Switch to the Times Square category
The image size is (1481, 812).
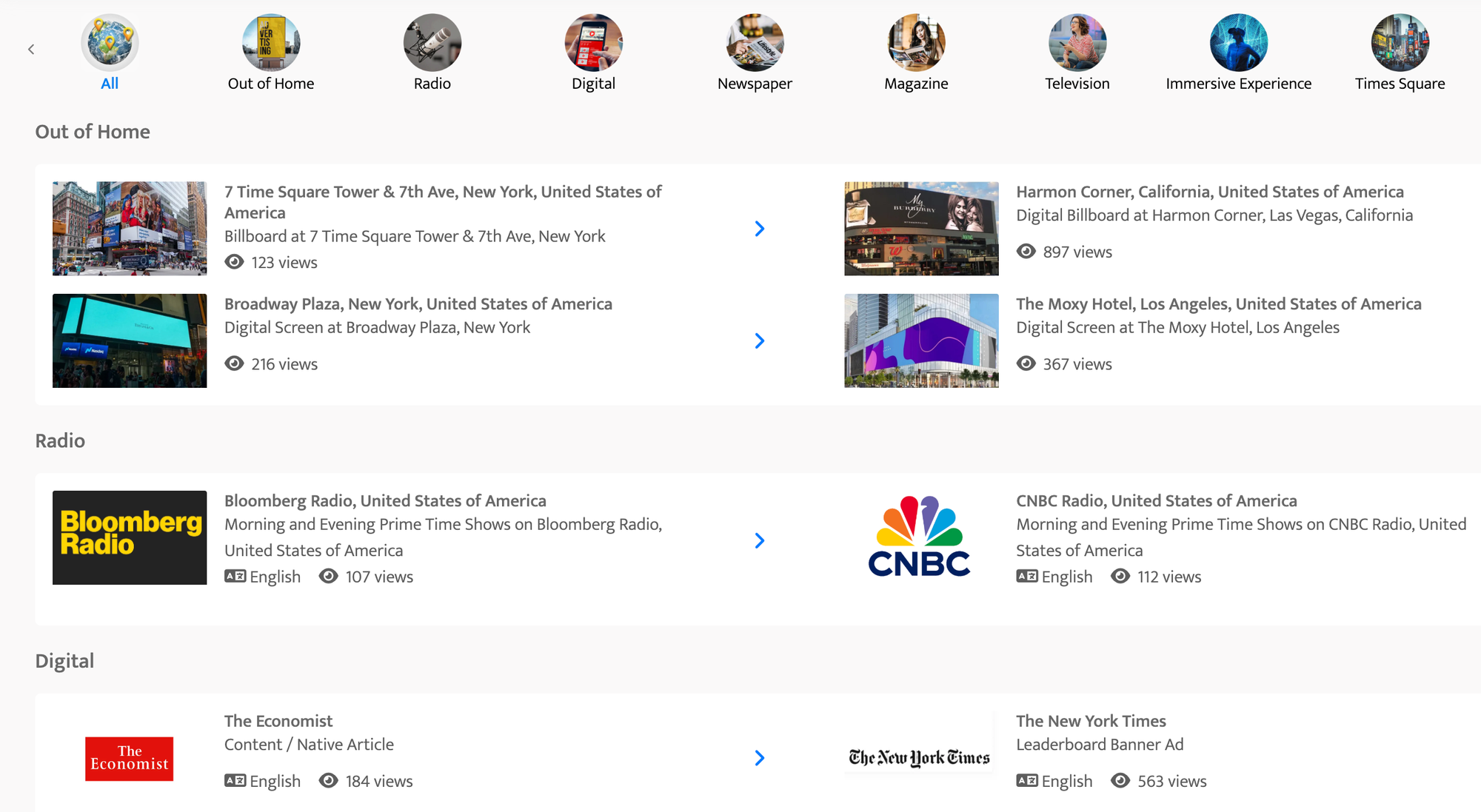[1400, 53]
